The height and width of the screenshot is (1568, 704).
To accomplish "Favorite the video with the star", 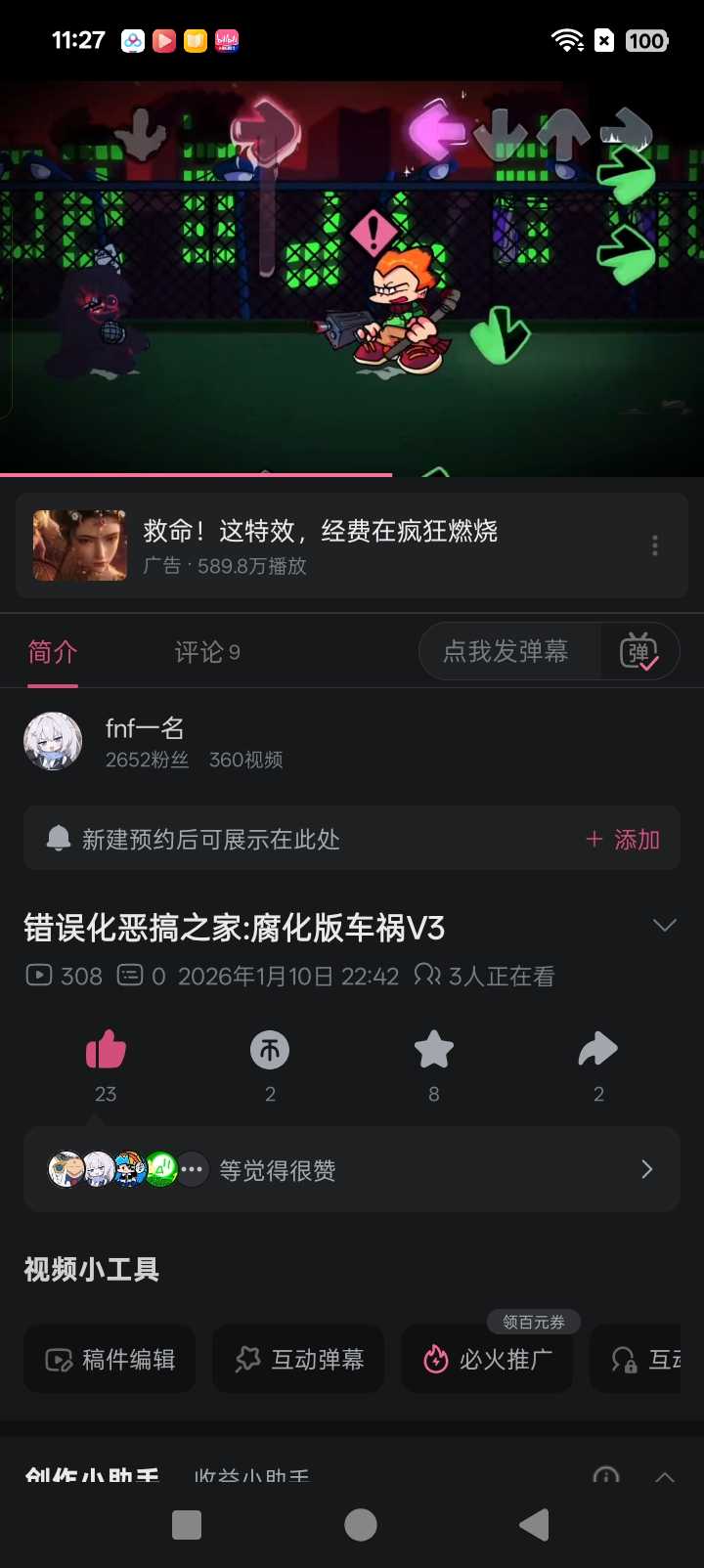I will [x=434, y=1051].
